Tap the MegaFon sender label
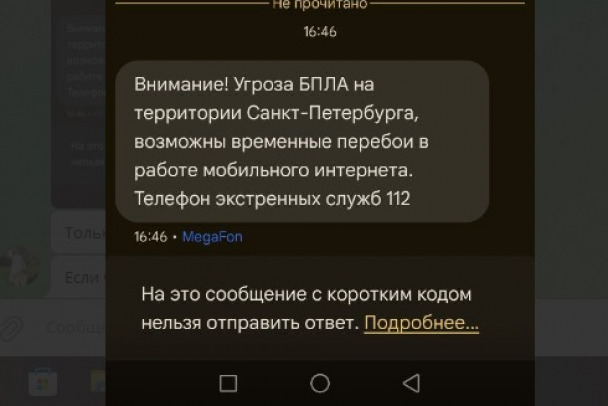608x406 pixels. pos(212,237)
